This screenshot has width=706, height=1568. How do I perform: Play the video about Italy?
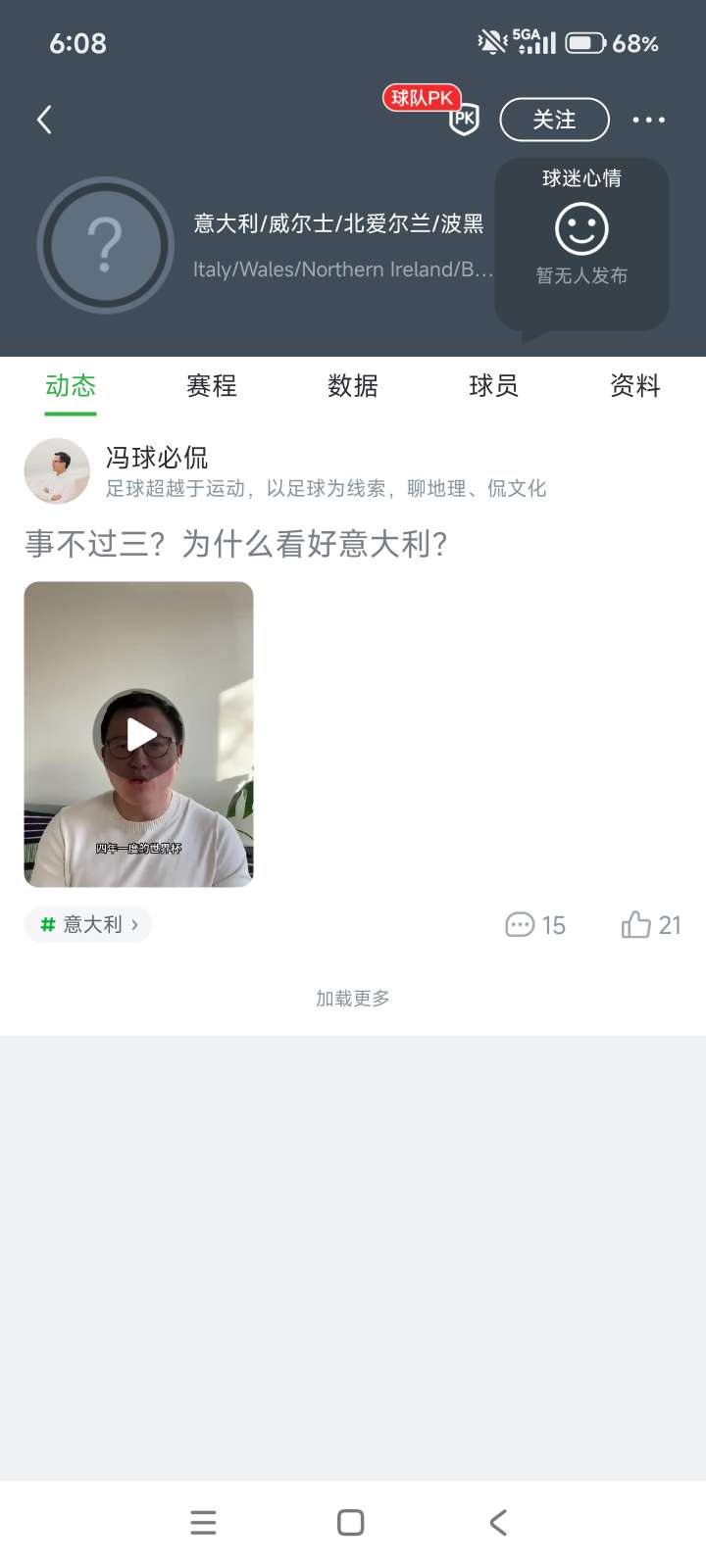(x=139, y=734)
